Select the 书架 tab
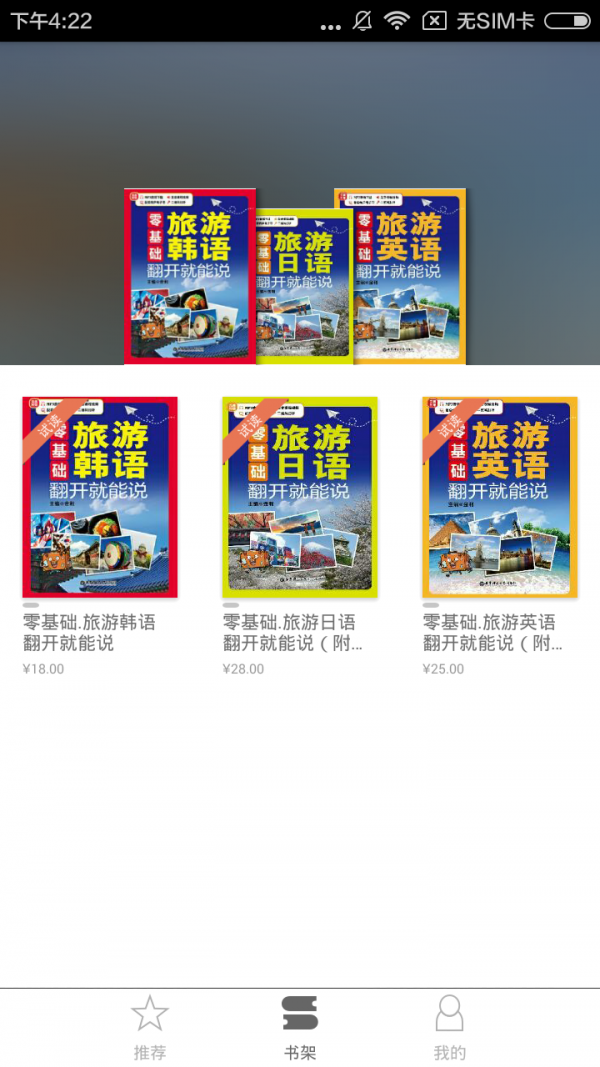600x1067 pixels. [x=300, y=1027]
